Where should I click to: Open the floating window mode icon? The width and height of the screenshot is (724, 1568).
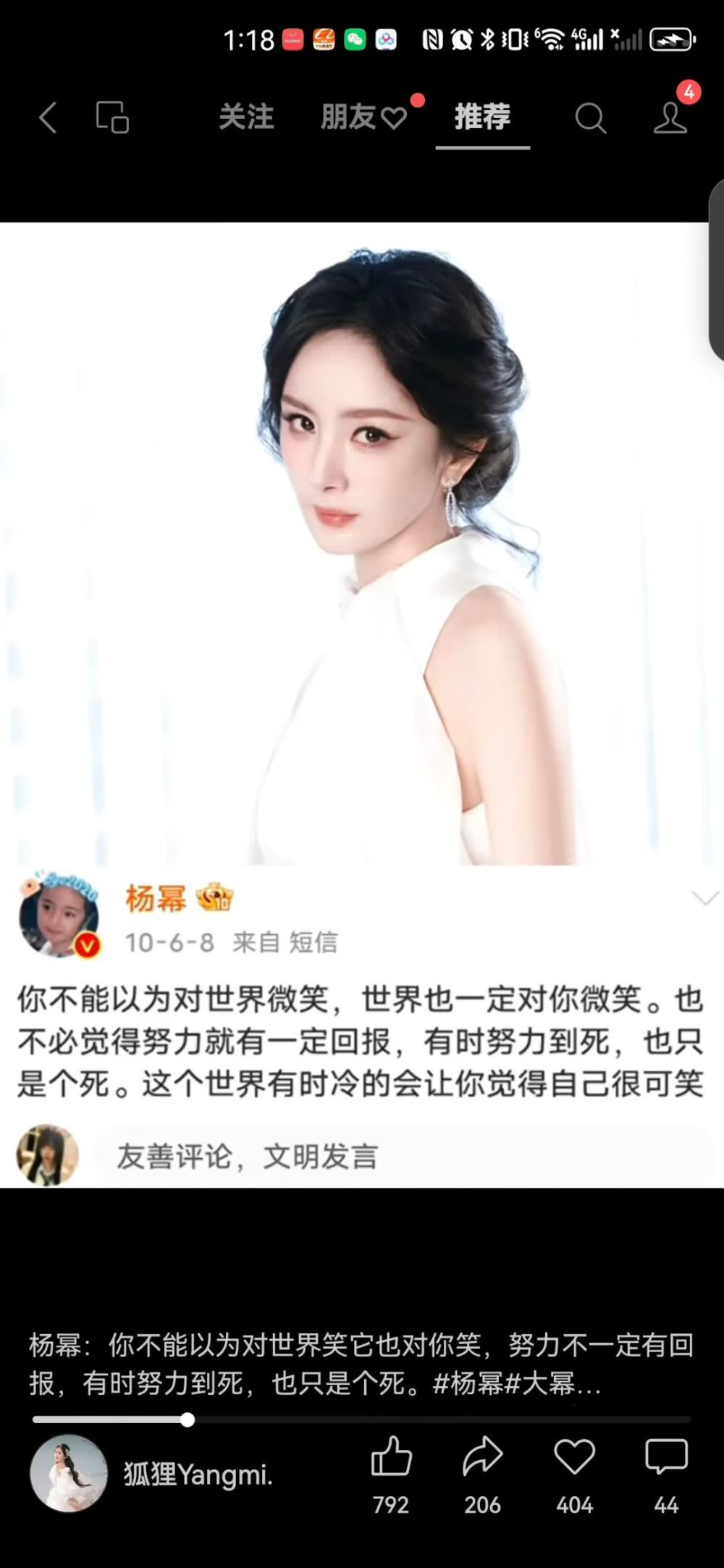[x=112, y=117]
